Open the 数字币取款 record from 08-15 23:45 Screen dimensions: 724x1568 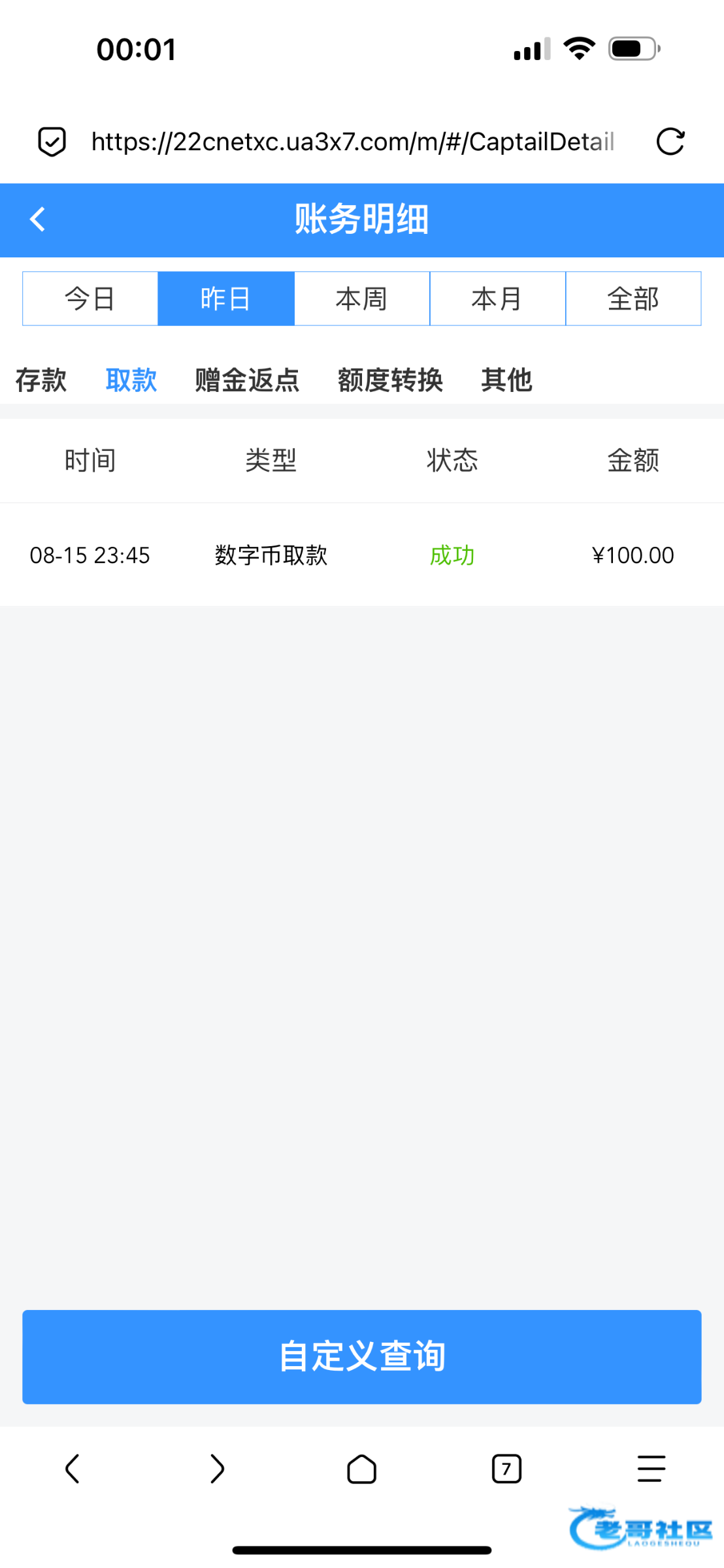pyautogui.click(x=361, y=555)
